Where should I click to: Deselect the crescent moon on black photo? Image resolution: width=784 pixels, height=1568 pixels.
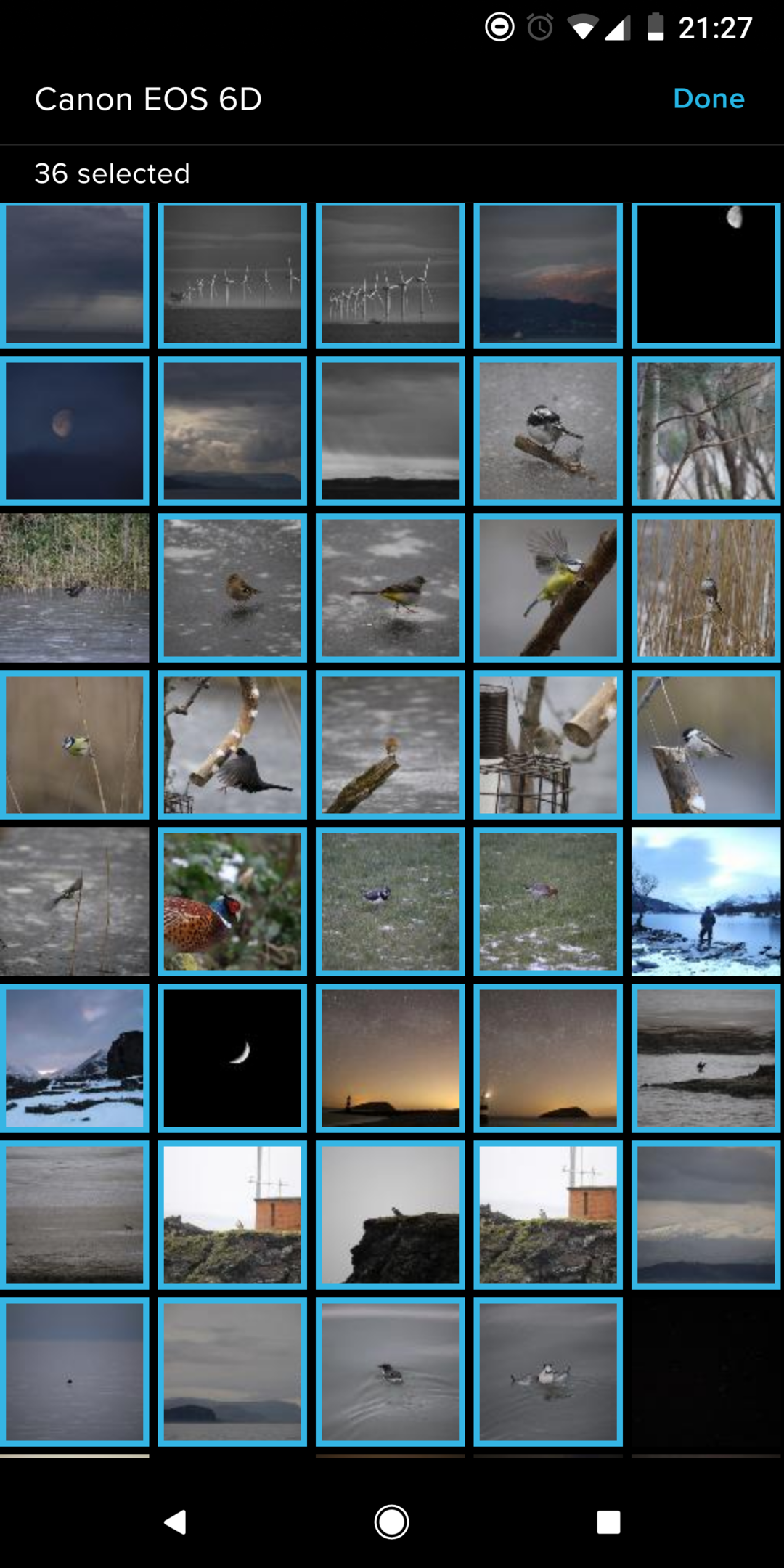coord(232,1058)
